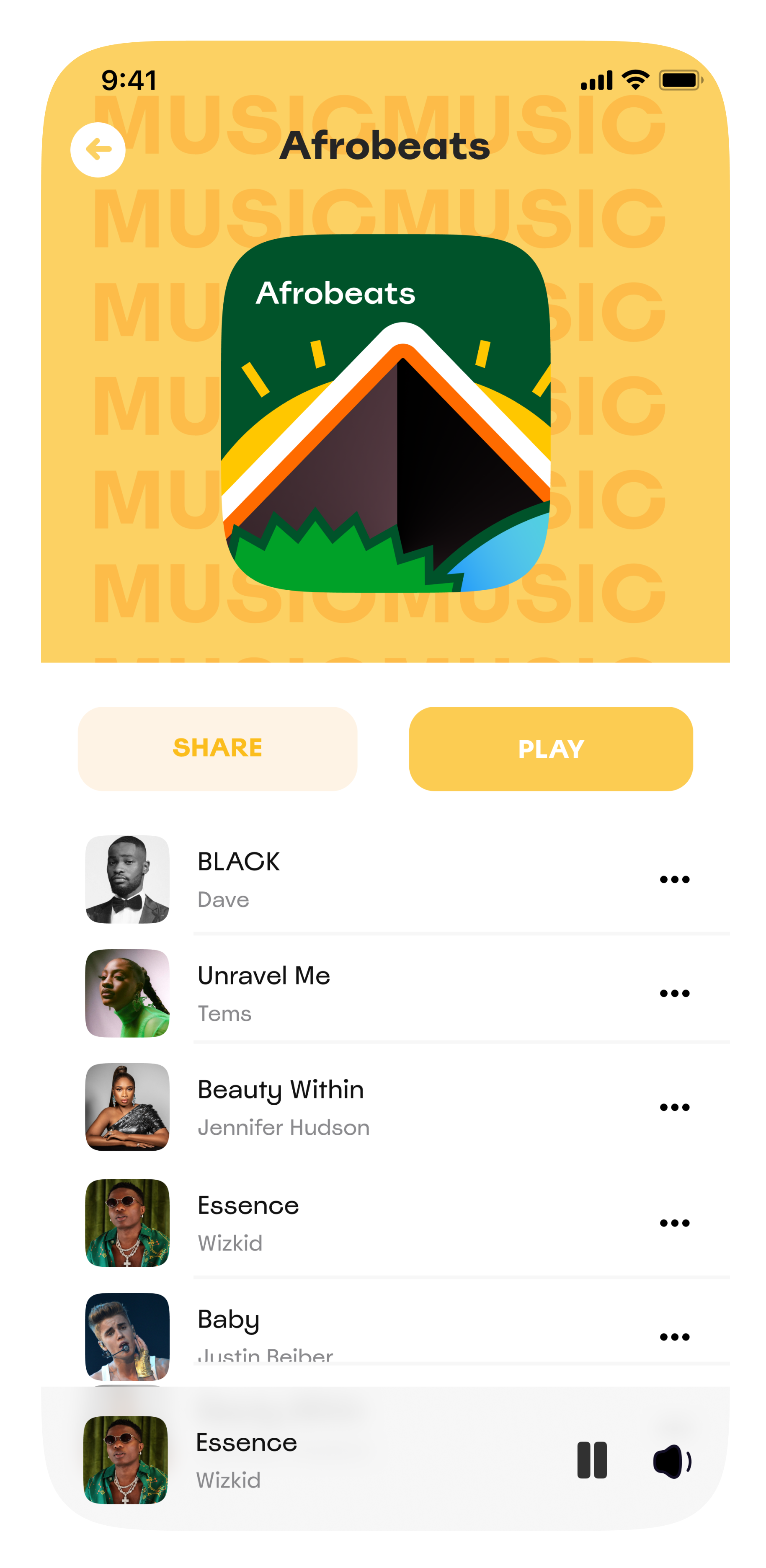Viewport: 766px width, 1568px height.
Task: Play Essence in the song list
Action: click(x=248, y=1222)
